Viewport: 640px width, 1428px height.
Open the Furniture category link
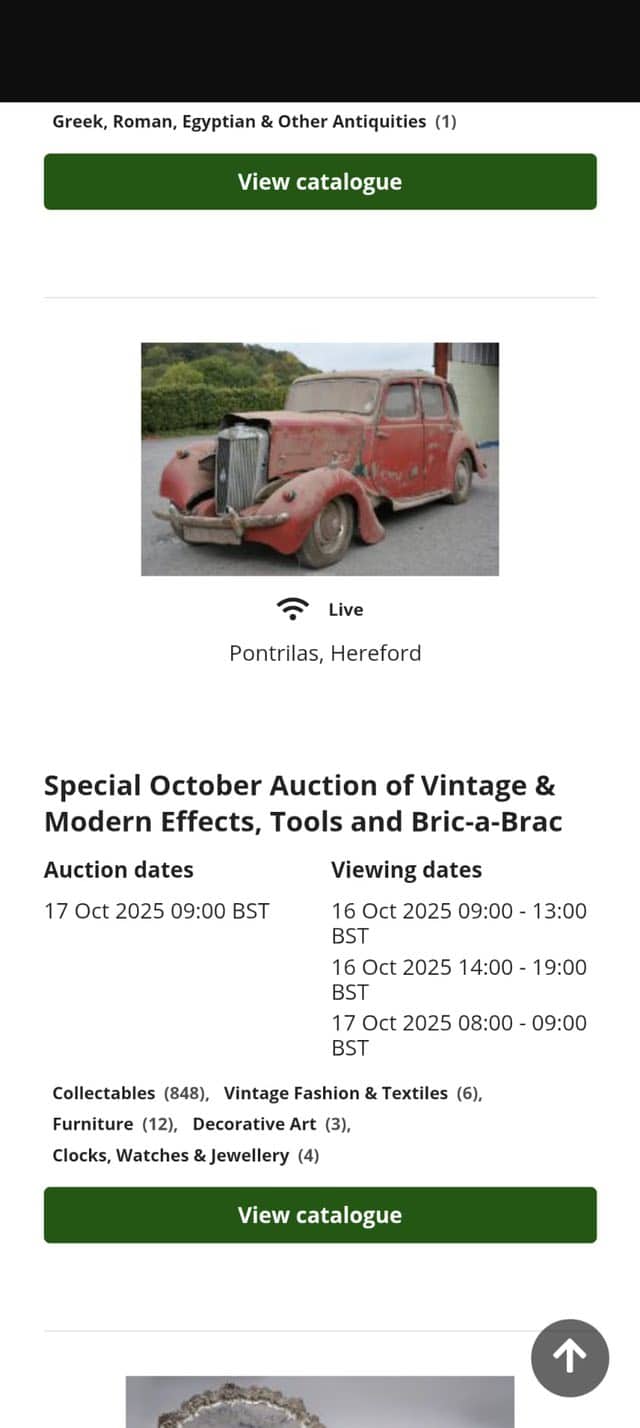tap(93, 1124)
